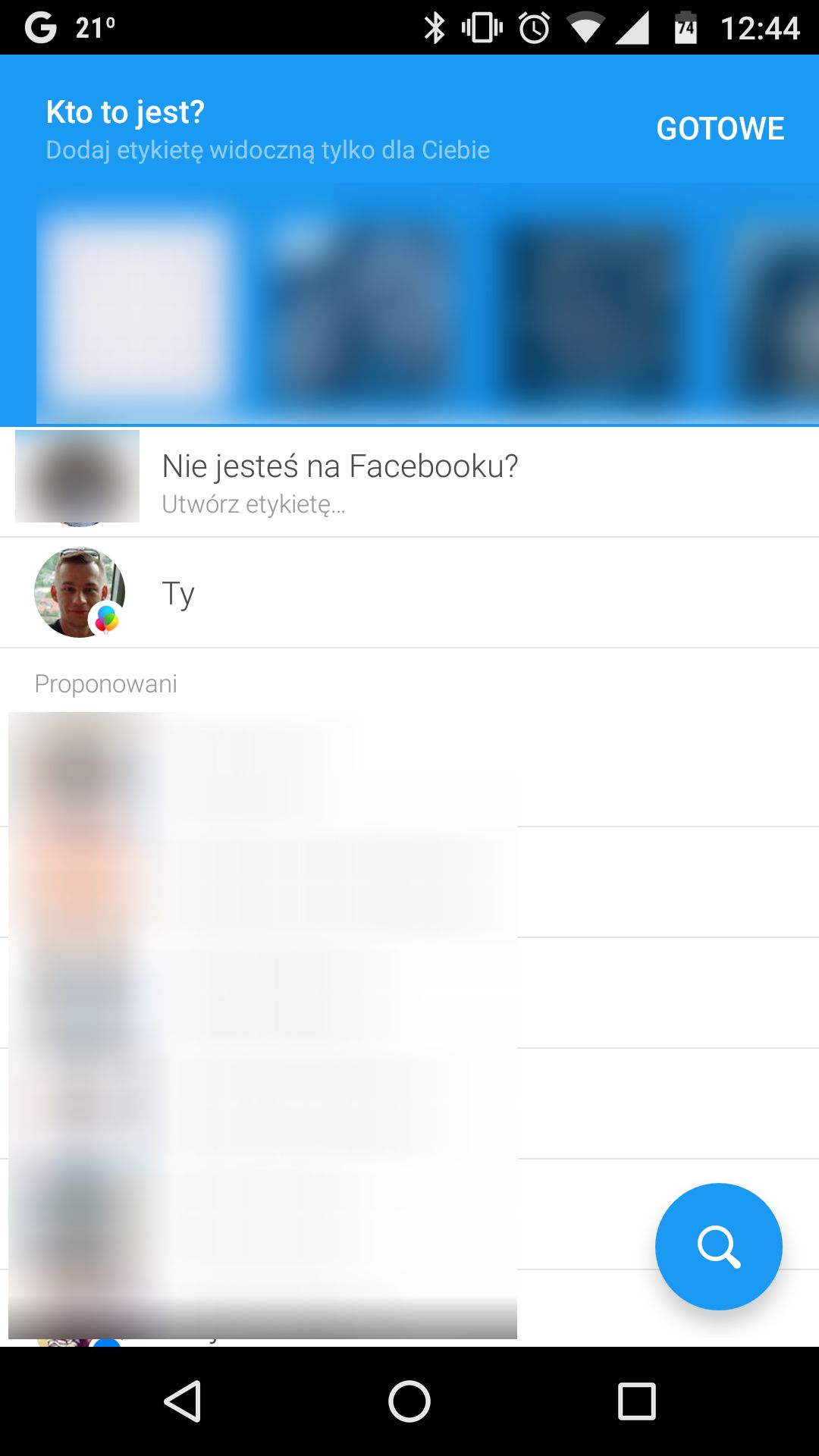
Task: Open 'Nie jesteś na Facebooku?' to create a label
Action: pyautogui.click(x=409, y=482)
